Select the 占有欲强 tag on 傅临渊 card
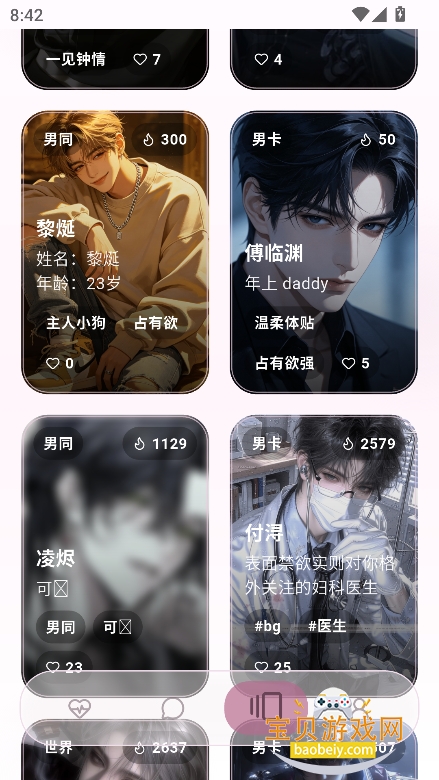The image size is (439, 780). coord(284,364)
